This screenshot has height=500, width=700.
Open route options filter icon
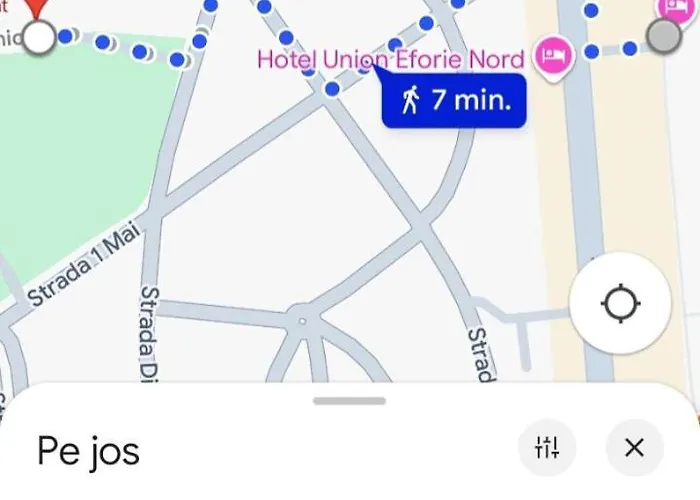tap(547, 448)
